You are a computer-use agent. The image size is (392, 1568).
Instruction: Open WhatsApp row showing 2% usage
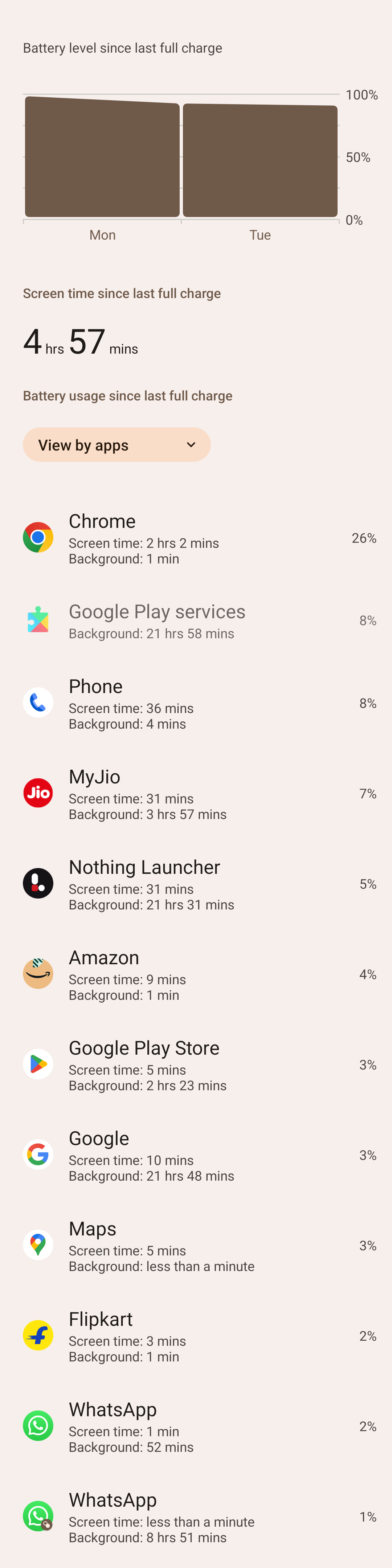[x=196, y=1426]
